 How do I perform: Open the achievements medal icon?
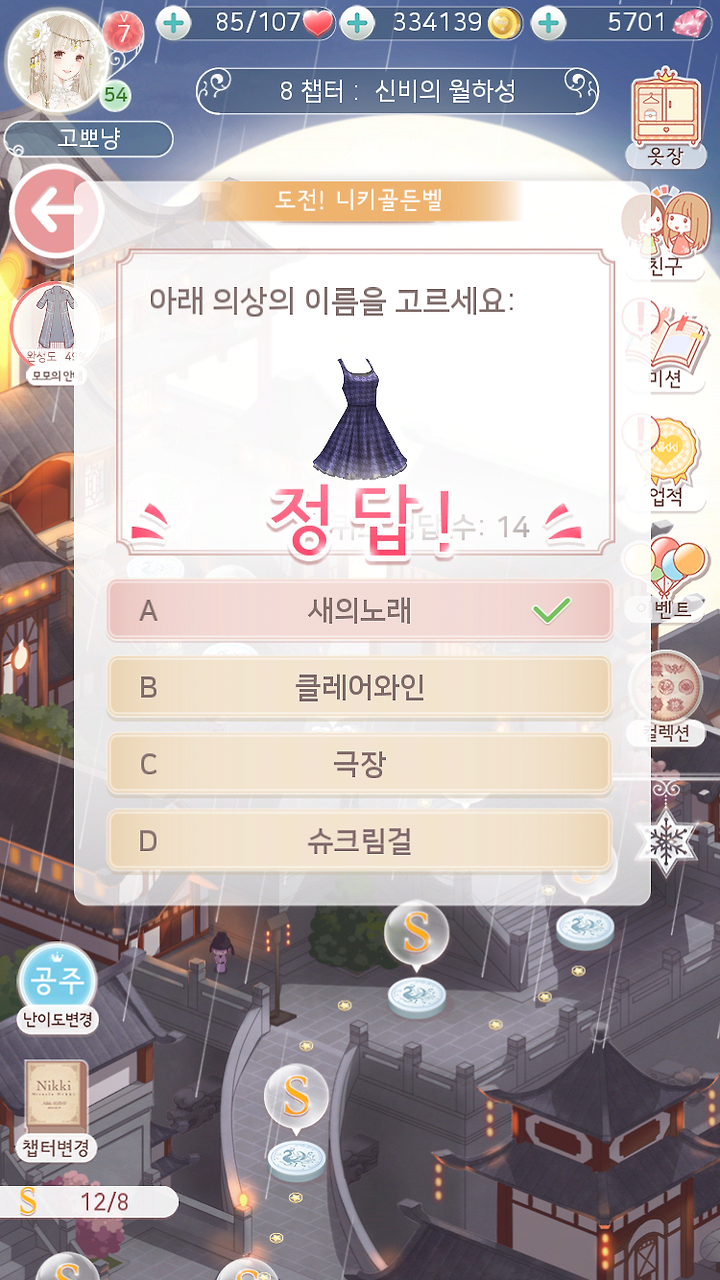tap(664, 462)
